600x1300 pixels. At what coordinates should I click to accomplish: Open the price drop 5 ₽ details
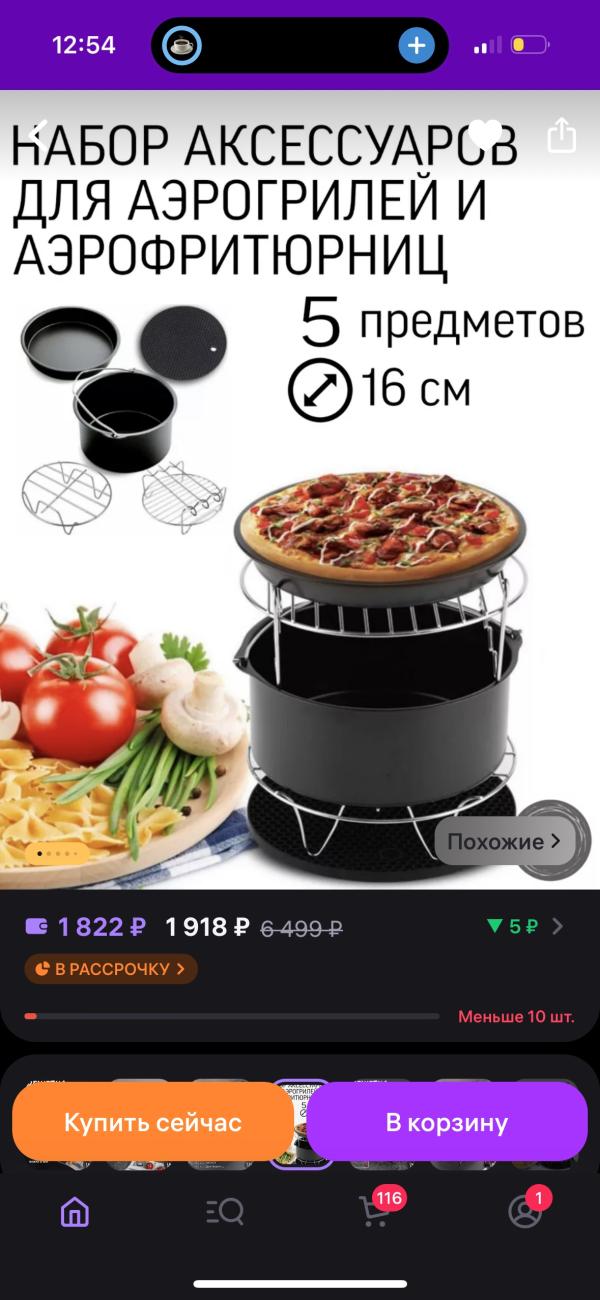click(x=525, y=927)
